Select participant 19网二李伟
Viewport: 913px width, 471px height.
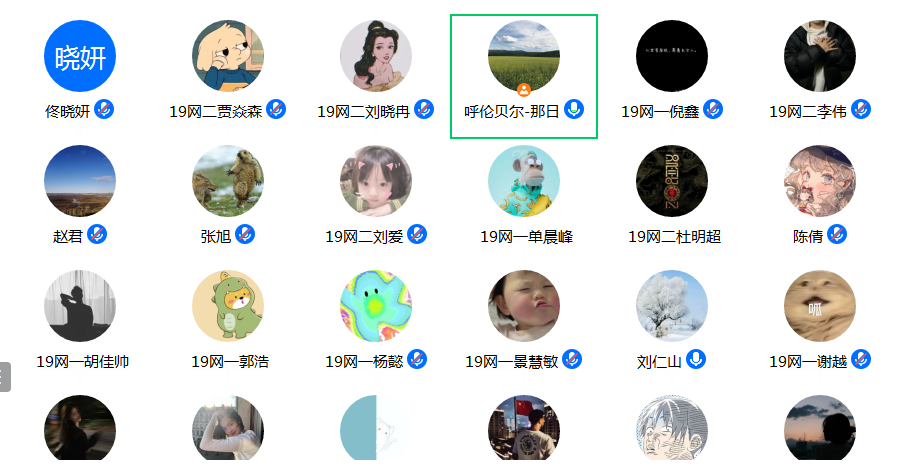[820, 56]
